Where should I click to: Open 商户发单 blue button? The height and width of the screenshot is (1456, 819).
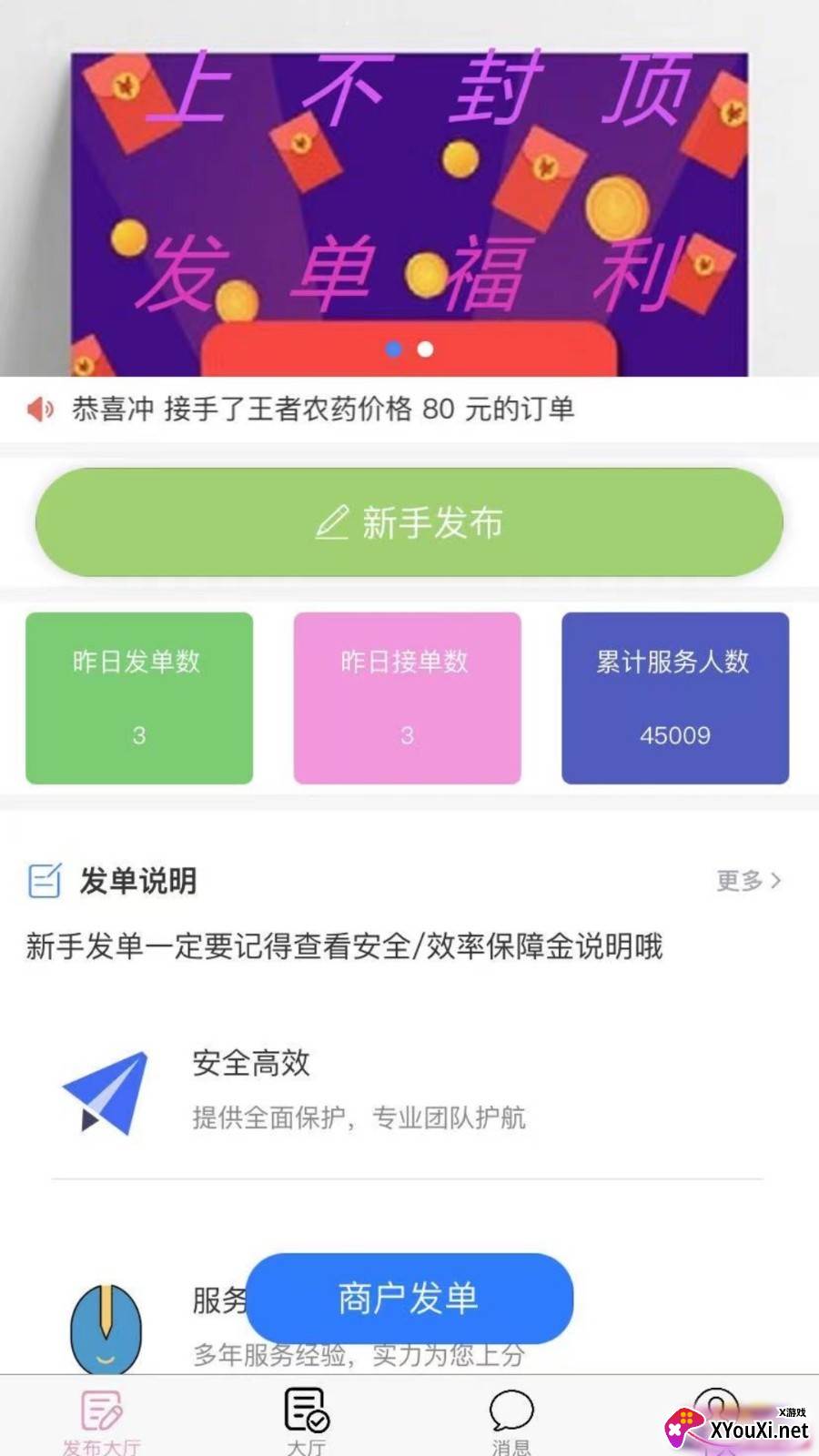point(409,1298)
